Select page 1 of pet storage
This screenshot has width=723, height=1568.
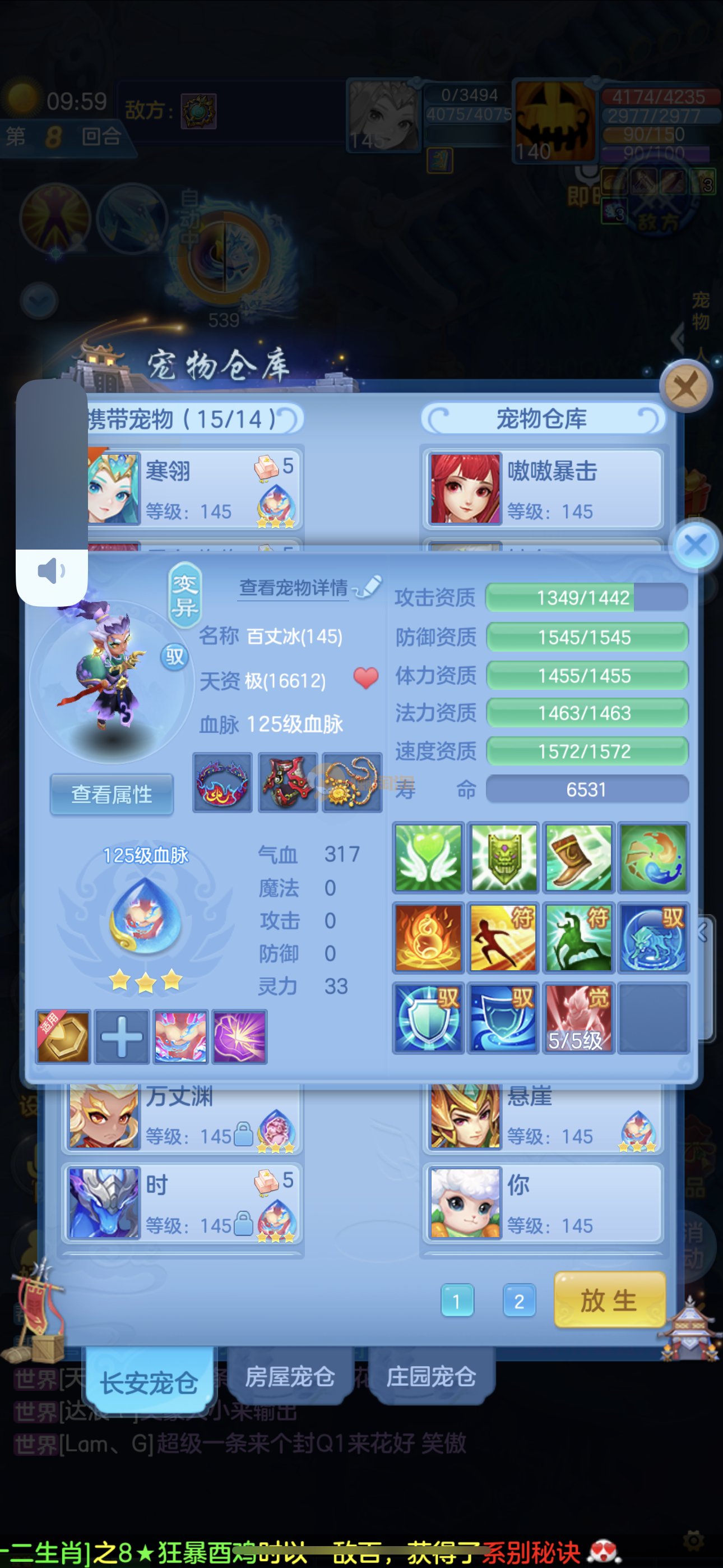click(x=456, y=1302)
